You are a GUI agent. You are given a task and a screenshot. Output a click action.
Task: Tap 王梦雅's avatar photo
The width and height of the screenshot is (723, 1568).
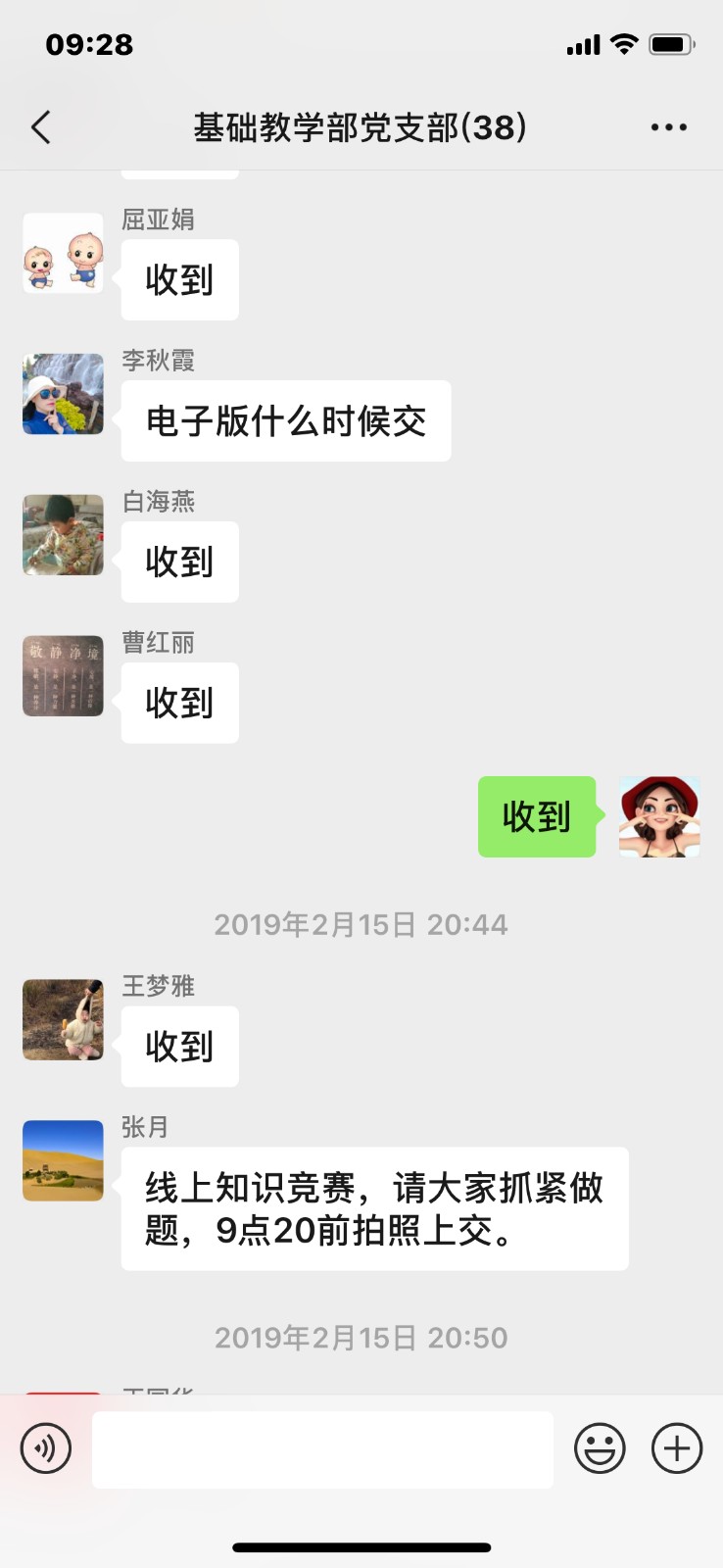click(x=62, y=1019)
